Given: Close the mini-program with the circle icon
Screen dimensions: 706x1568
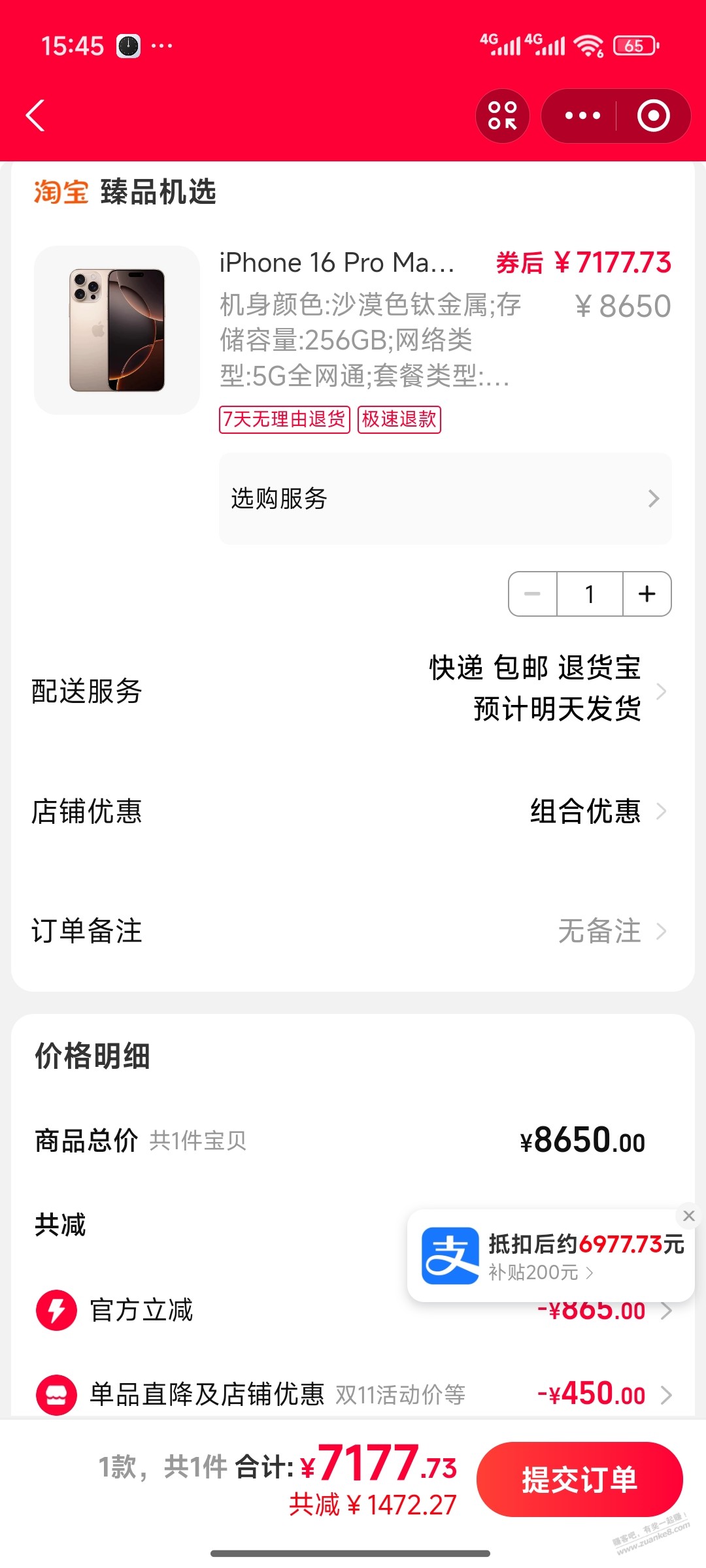Looking at the screenshot, I should pyautogui.click(x=653, y=116).
